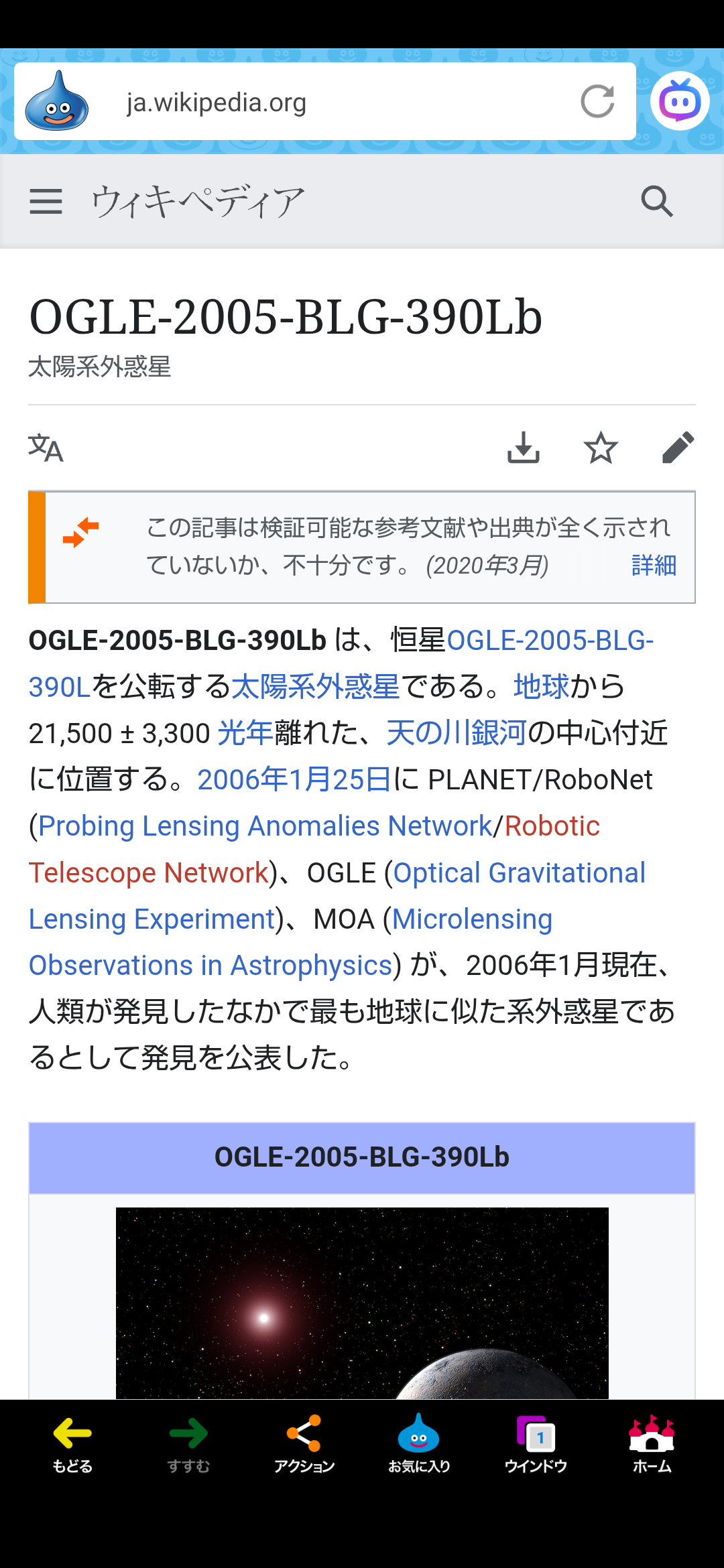This screenshot has height=1568, width=724.
Task: Open the 光年 link
Action: click(245, 733)
